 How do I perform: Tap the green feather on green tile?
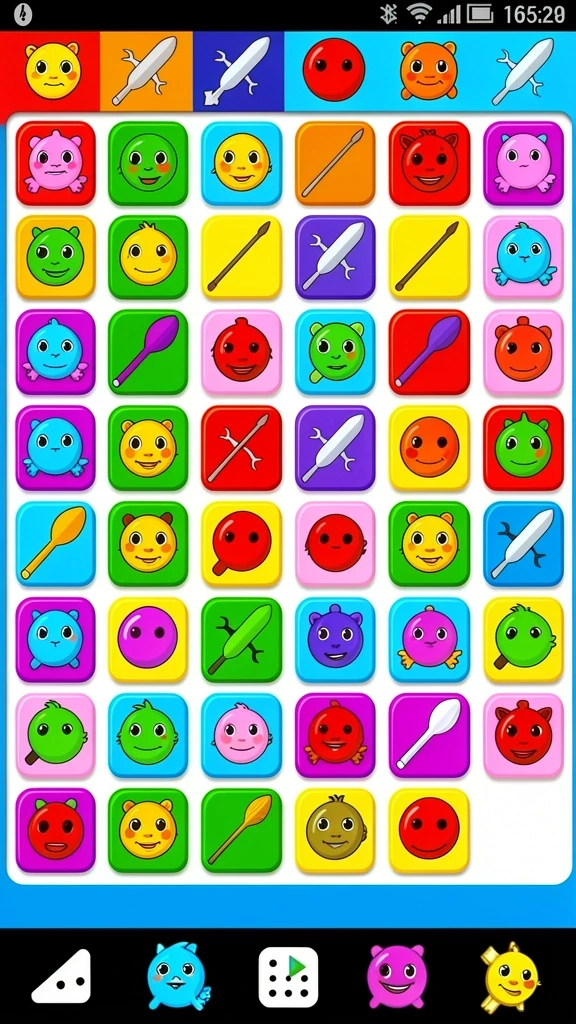pyautogui.click(x=241, y=639)
